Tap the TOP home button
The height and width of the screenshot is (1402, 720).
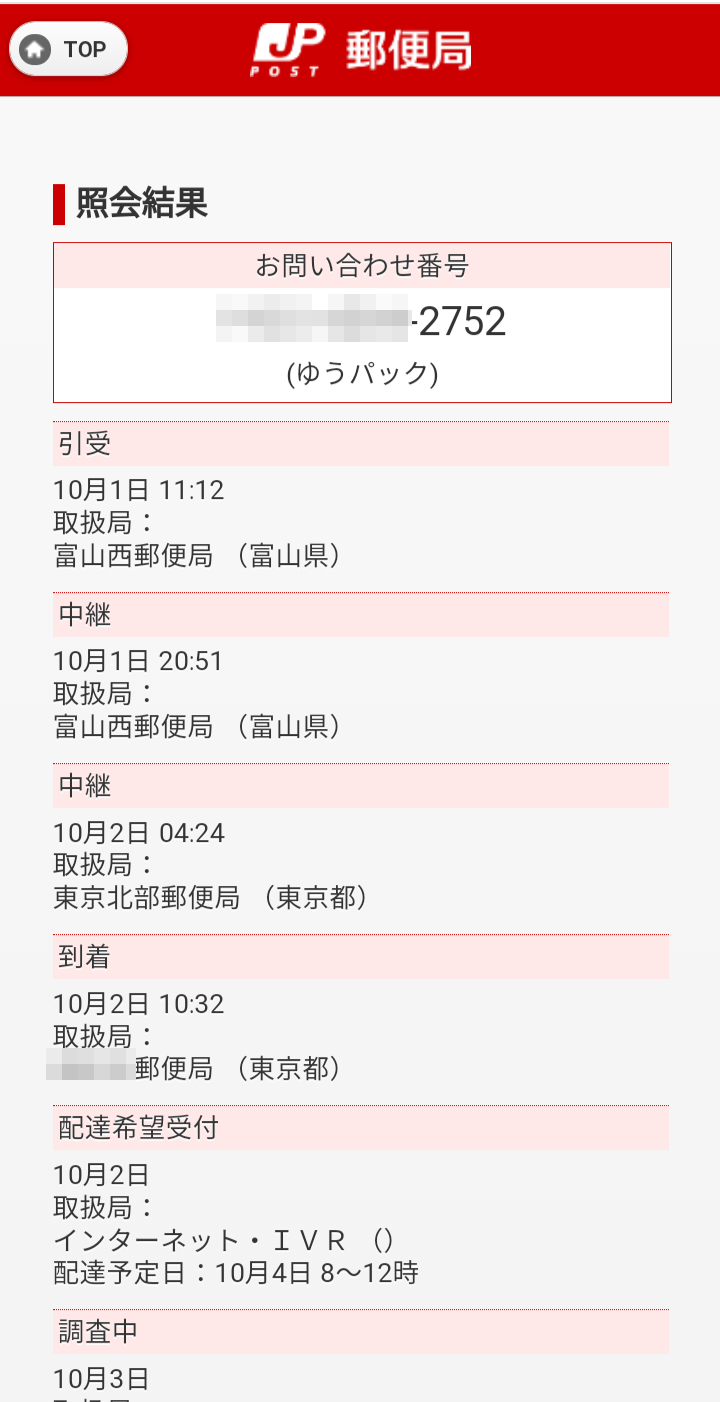point(68,49)
